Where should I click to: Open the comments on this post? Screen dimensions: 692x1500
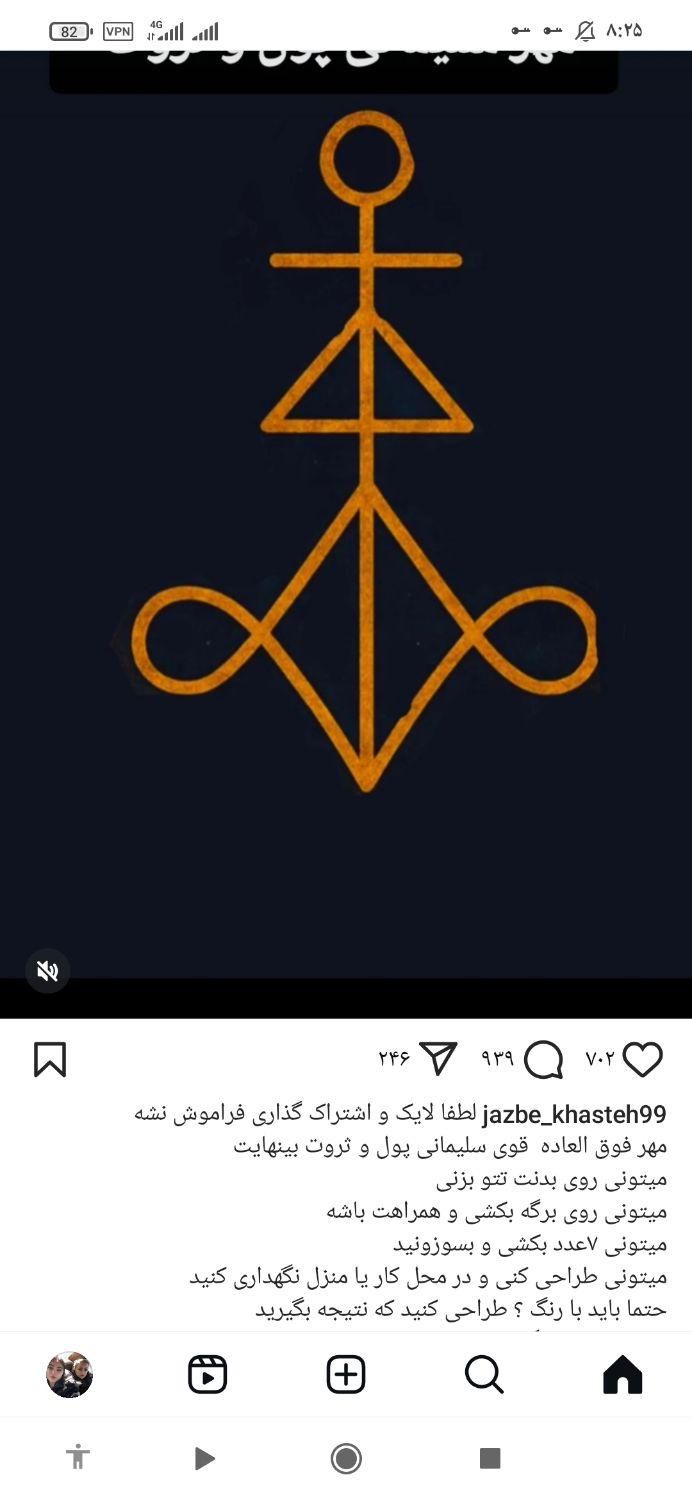coord(543,1059)
